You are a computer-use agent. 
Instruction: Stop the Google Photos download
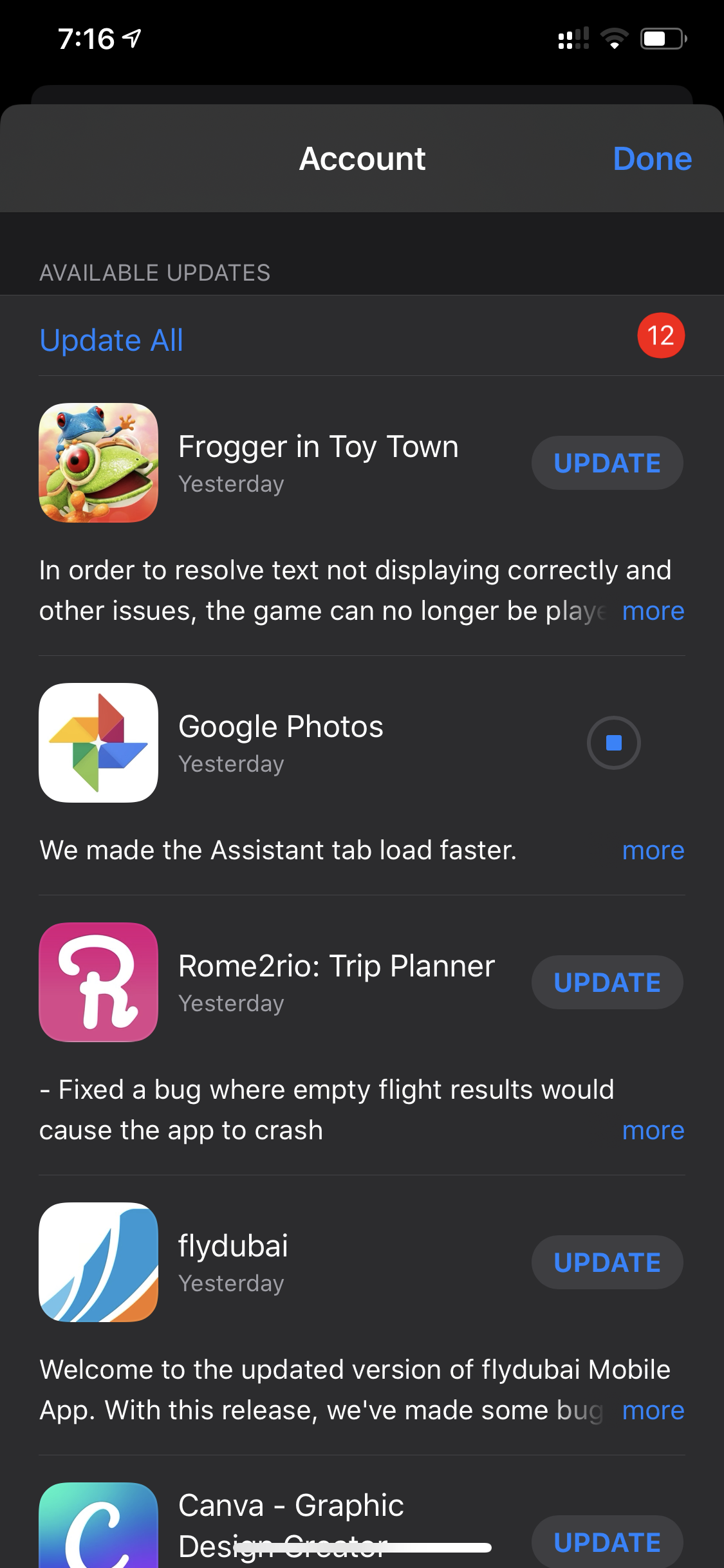click(613, 743)
